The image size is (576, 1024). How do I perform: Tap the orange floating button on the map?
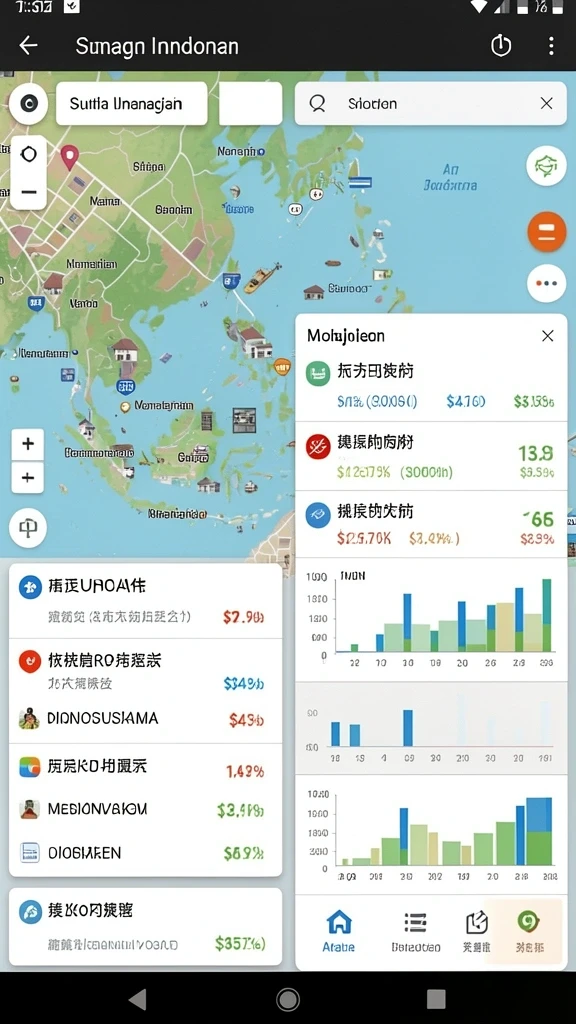(547, 231)
